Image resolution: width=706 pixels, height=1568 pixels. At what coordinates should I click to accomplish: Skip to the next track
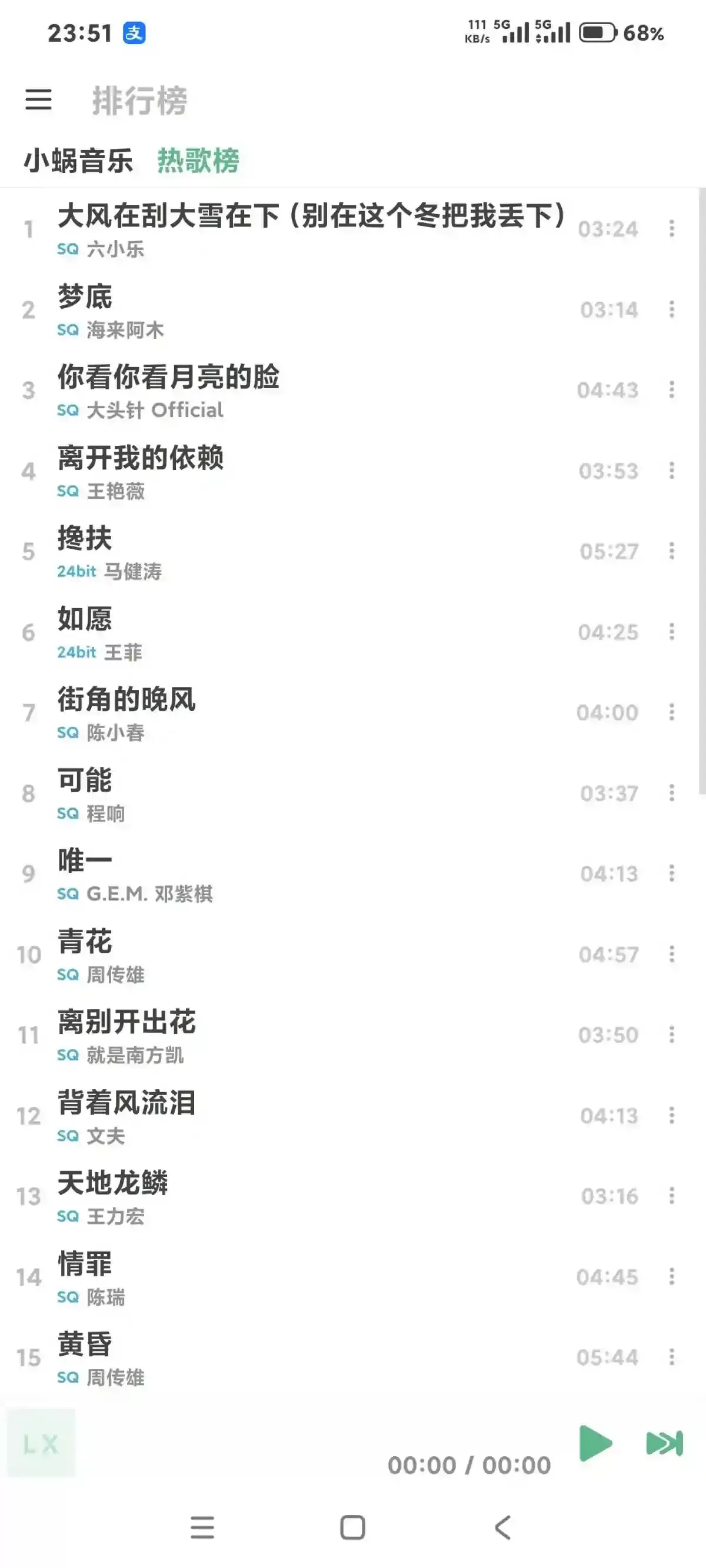pos(664,1443)
